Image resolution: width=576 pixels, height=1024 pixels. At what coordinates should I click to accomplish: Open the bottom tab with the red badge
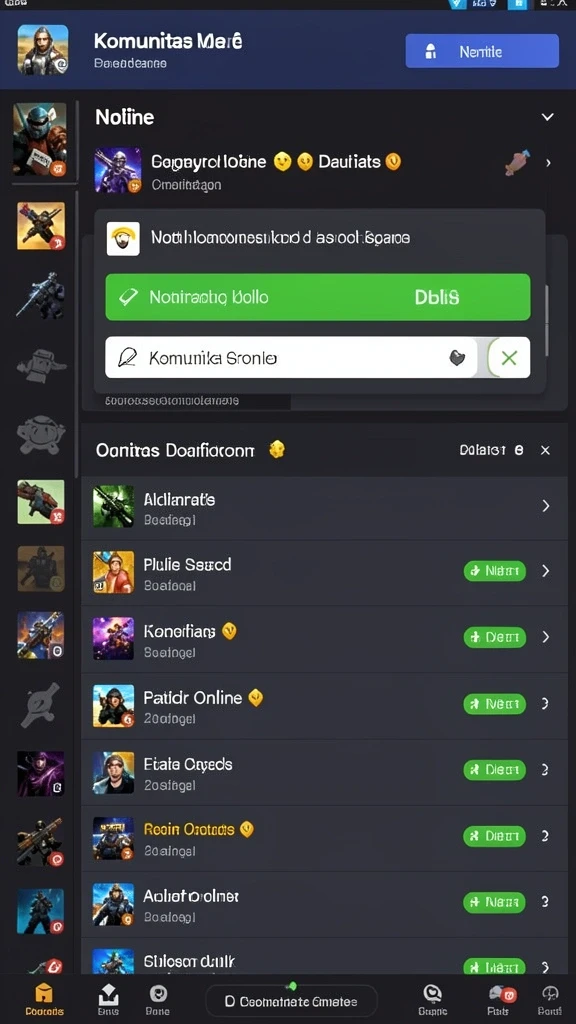tap(502, 1000)
